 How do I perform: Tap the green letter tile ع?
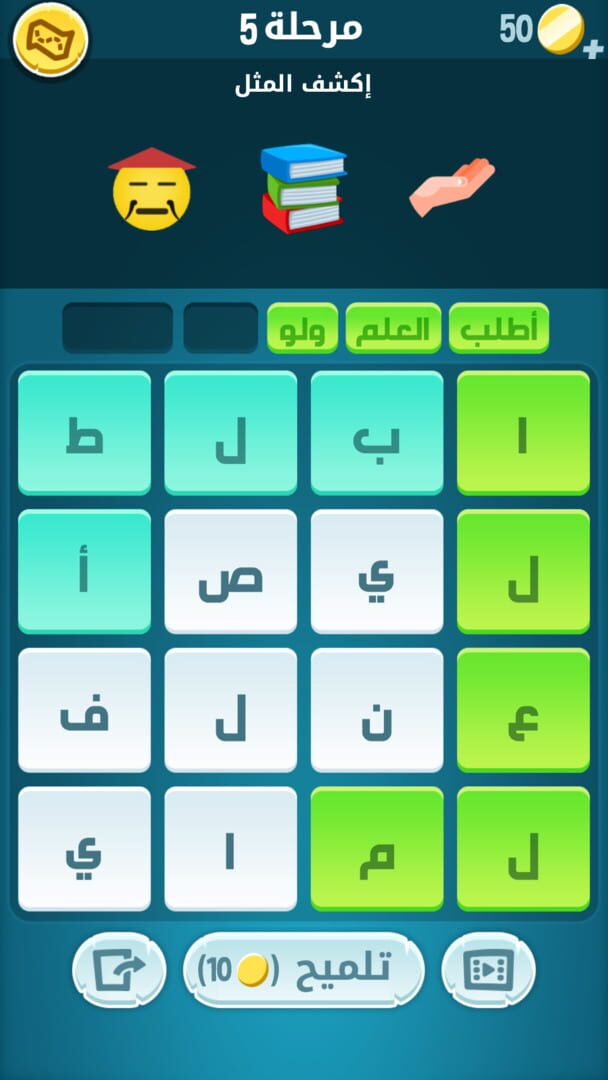[x=523, y=710]
